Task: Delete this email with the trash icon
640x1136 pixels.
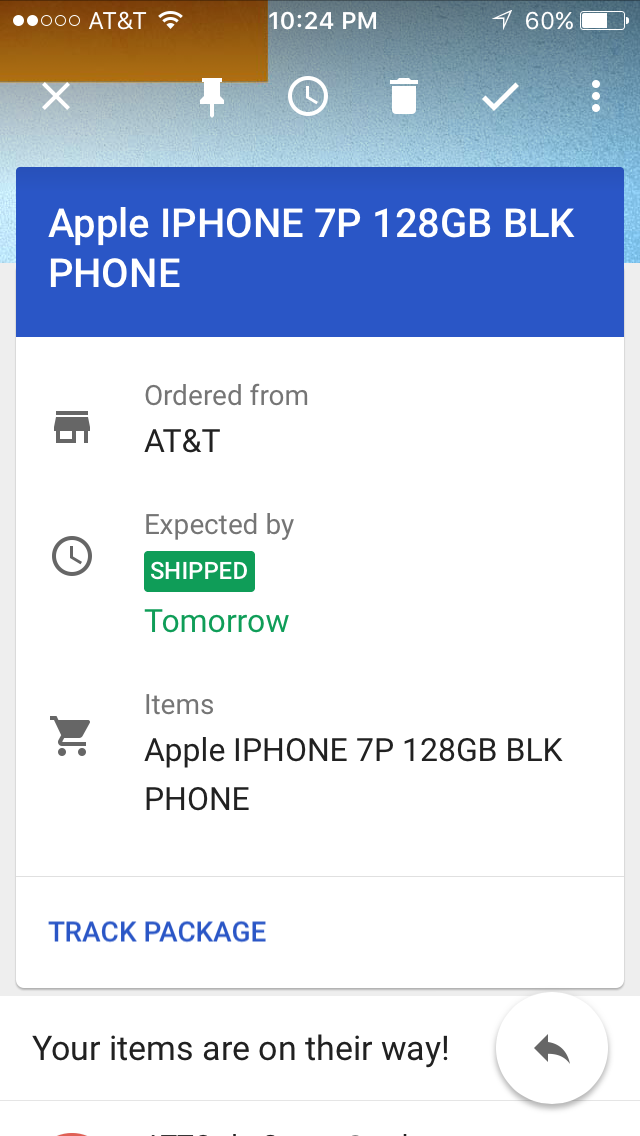Action: (x=404, y=96)
